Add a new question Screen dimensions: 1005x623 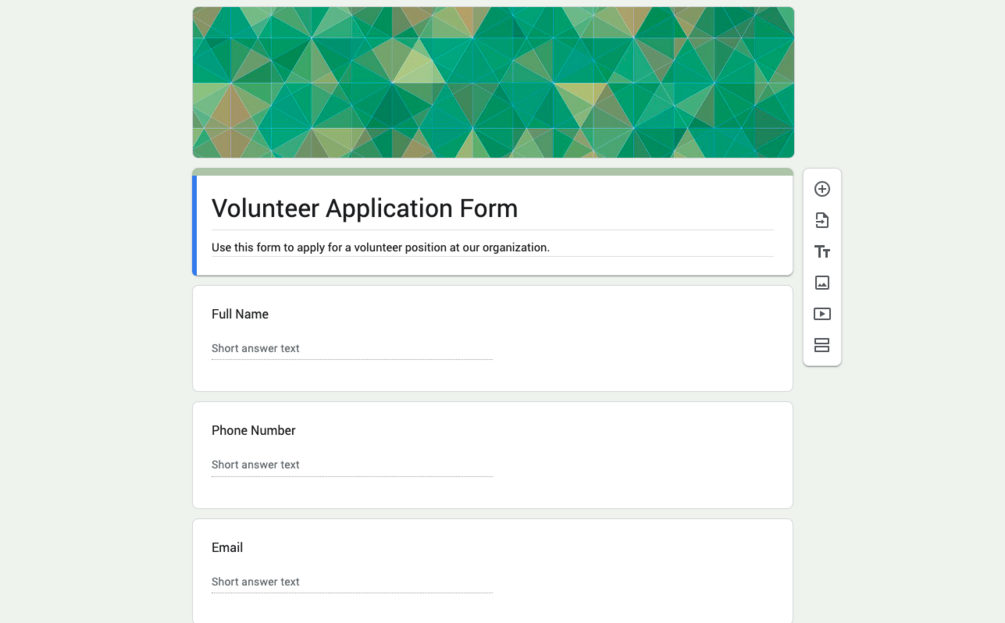(x=822, y=189)
